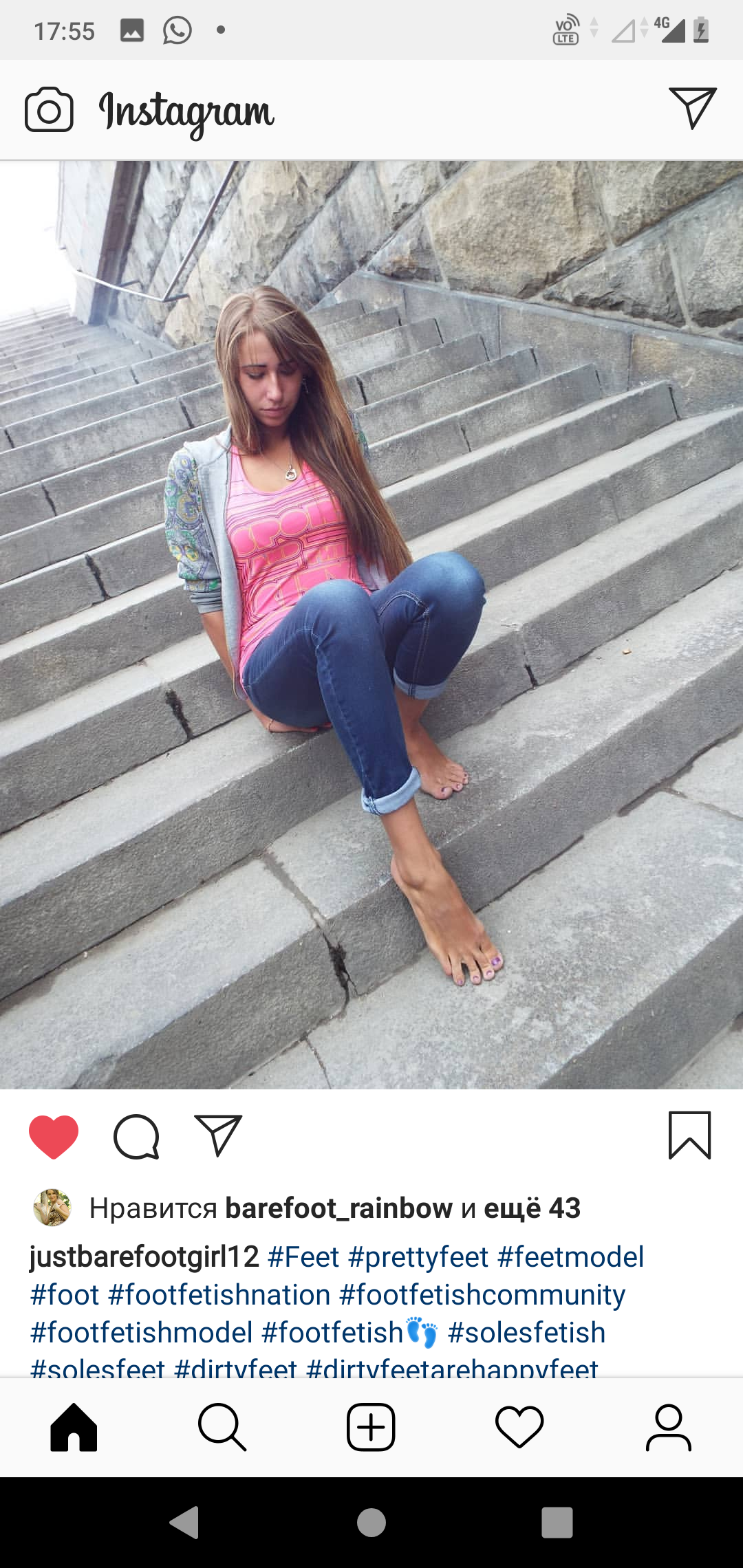The height and width of the screenshot is (1568, 743).
Task: Tap the system back button
Action: [184, 1522]
